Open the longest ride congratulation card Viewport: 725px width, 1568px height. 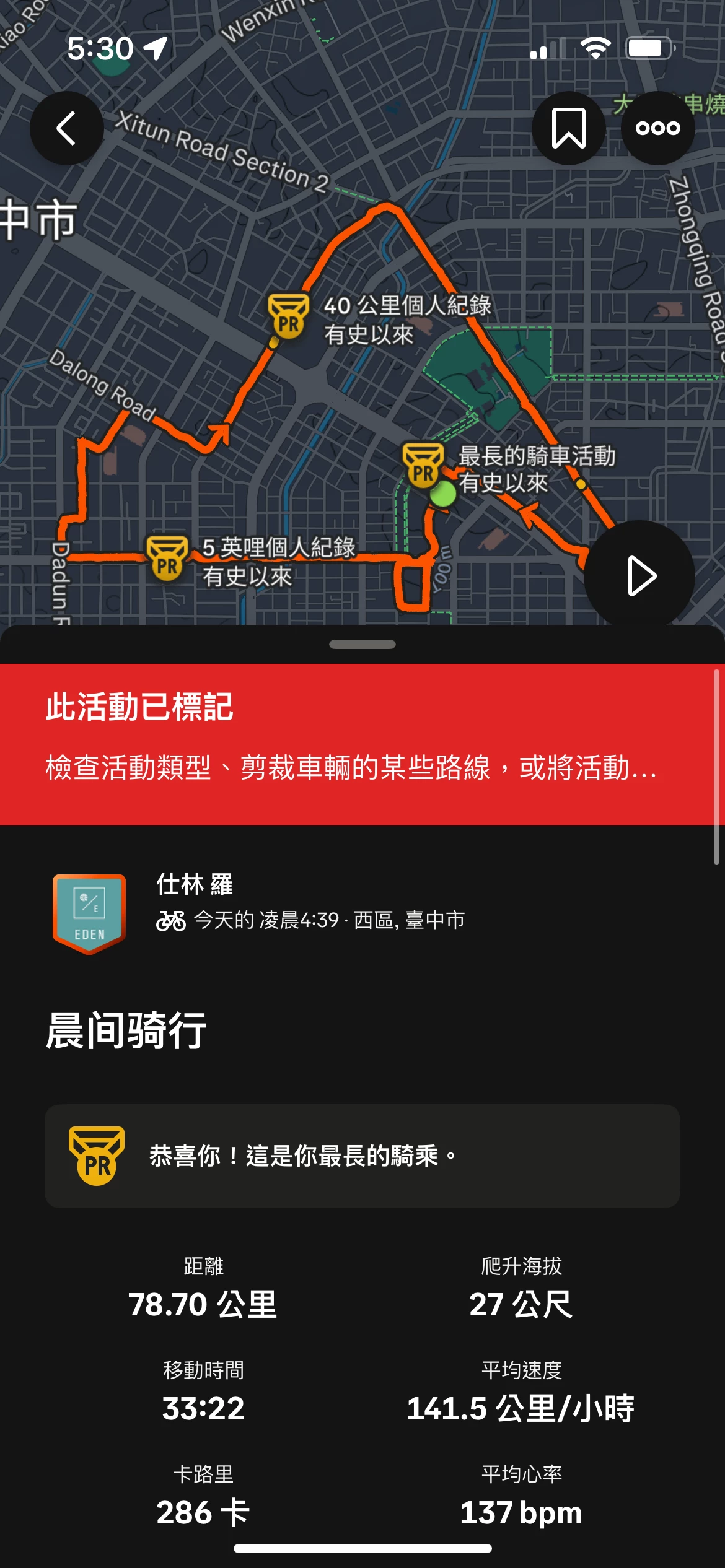click(362, 1156)
